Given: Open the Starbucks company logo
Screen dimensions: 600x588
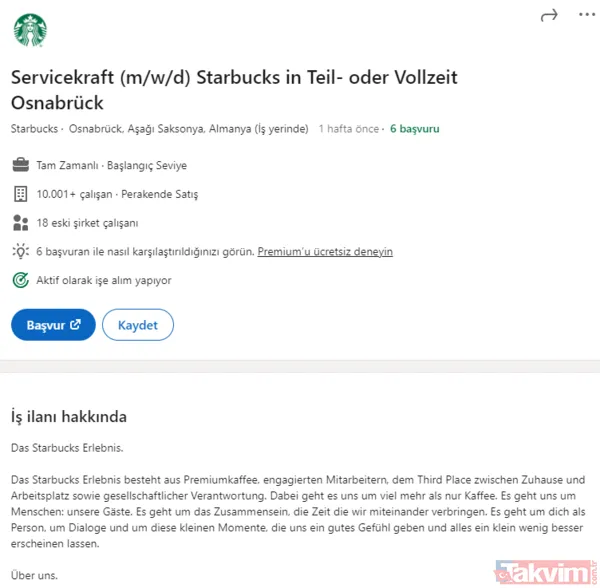Looking at the screenshot, I should [30, 30].
